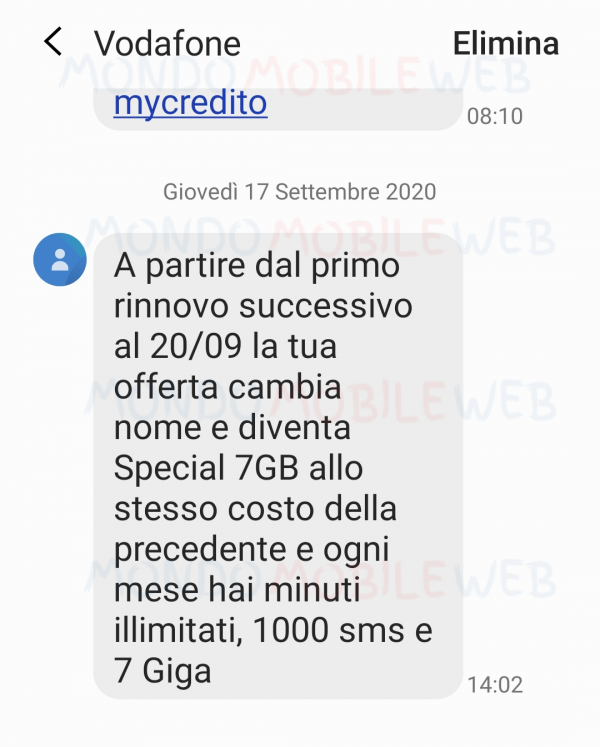Tap Elimina to delete messages
Screen dimensions: 600x747
pyautogui.click(x=505, y=44)
